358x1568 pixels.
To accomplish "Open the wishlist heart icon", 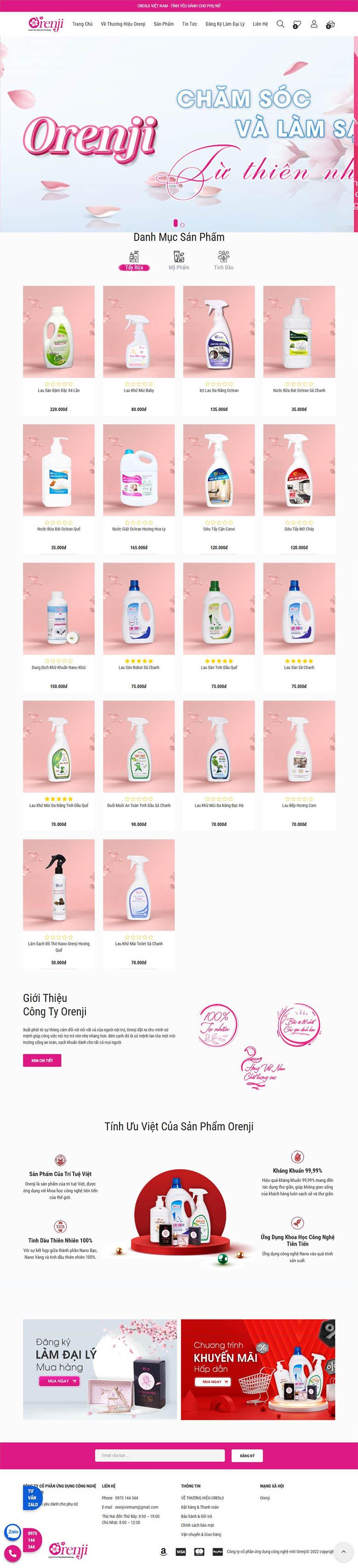I will point(296,24).
